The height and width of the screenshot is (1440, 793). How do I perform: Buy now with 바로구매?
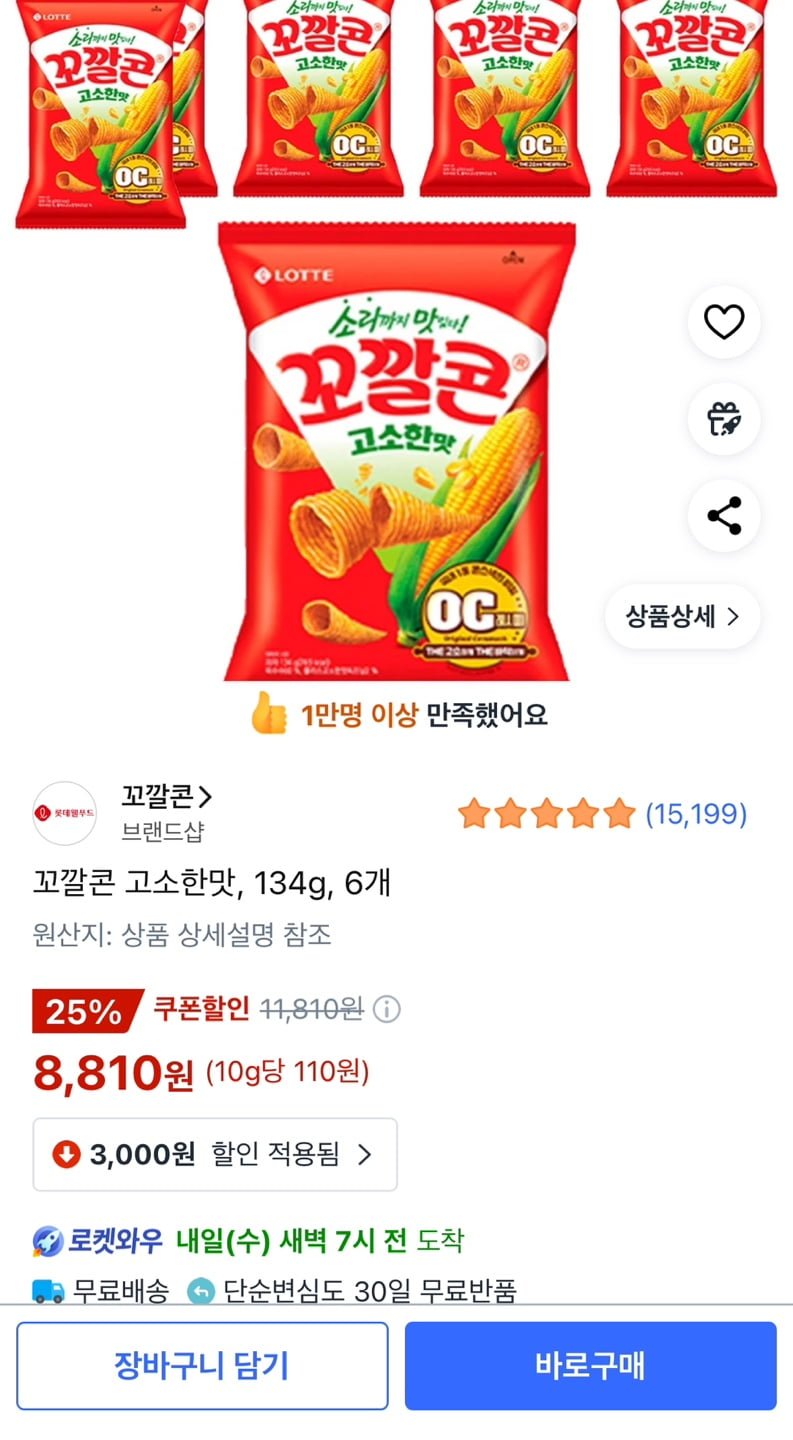point(590,1365)
